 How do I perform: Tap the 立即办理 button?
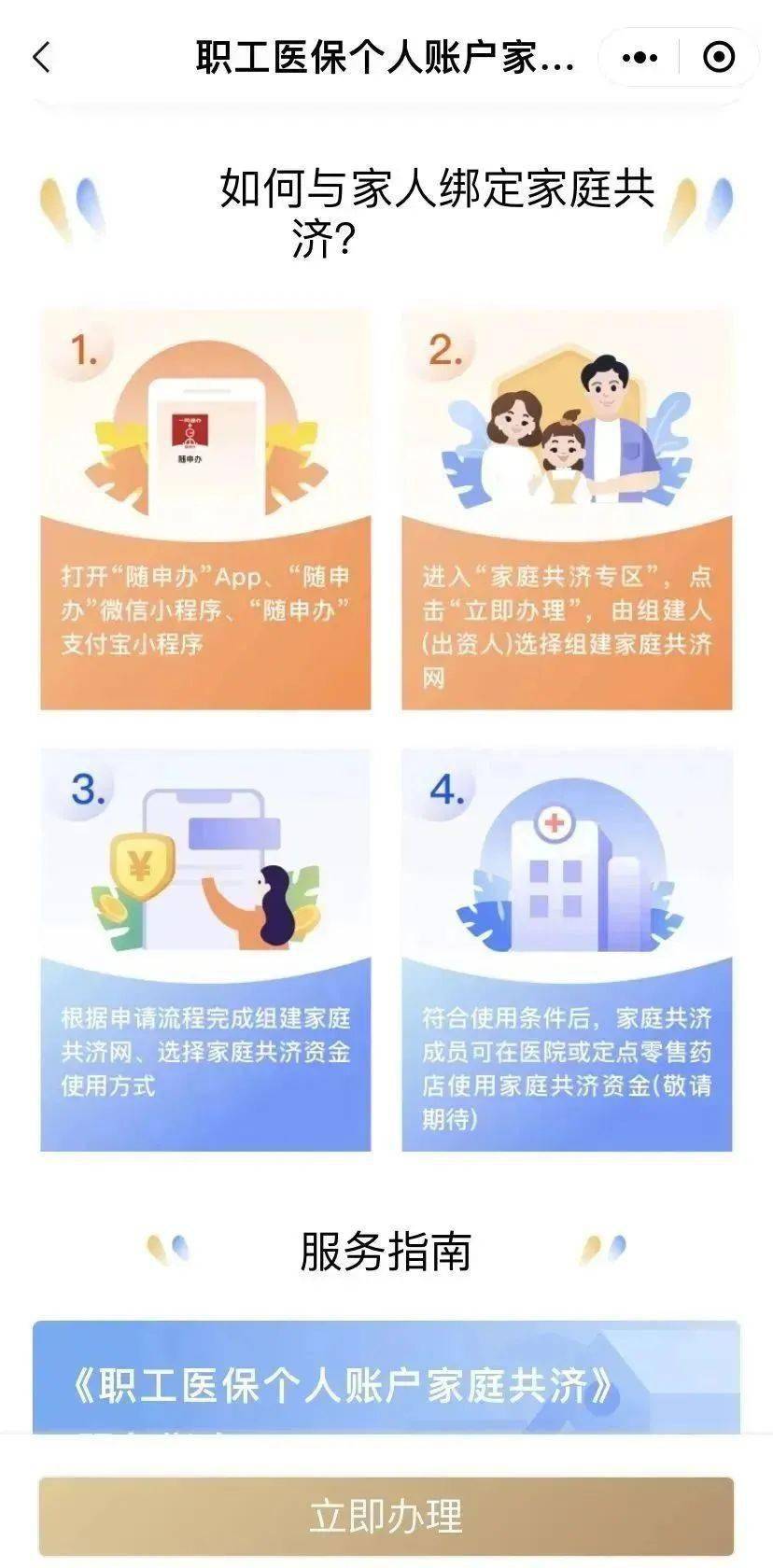click(x=386, y=1517)
